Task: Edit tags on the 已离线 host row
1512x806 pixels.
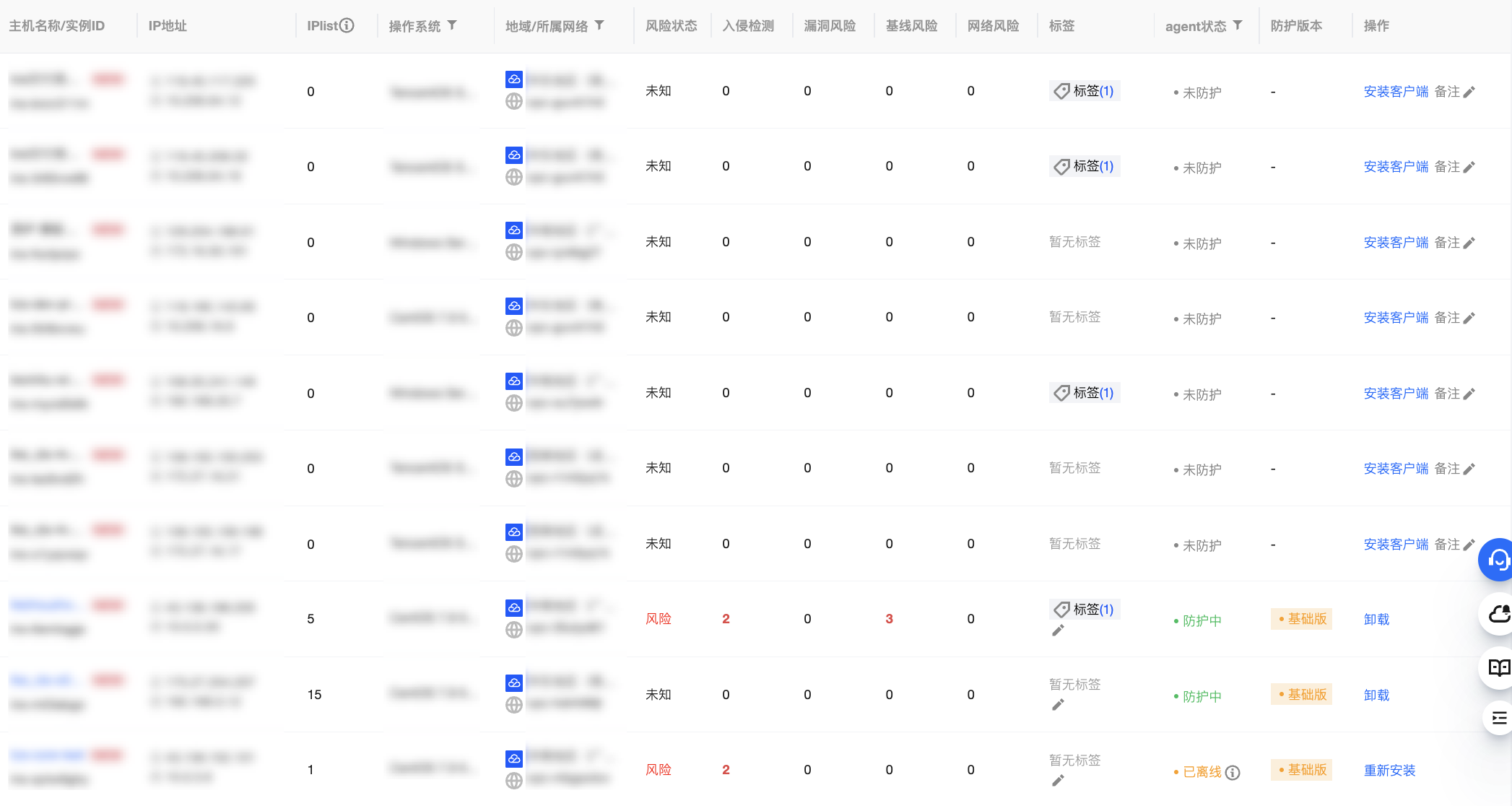Action: tap(1058, 781)
